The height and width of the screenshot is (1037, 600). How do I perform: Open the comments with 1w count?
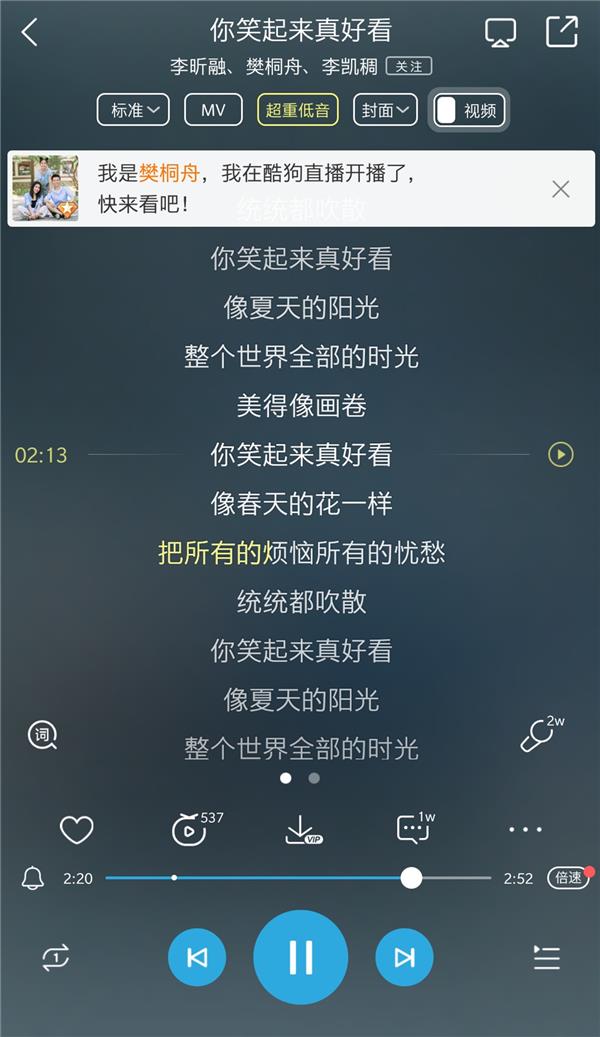(413, 829)
